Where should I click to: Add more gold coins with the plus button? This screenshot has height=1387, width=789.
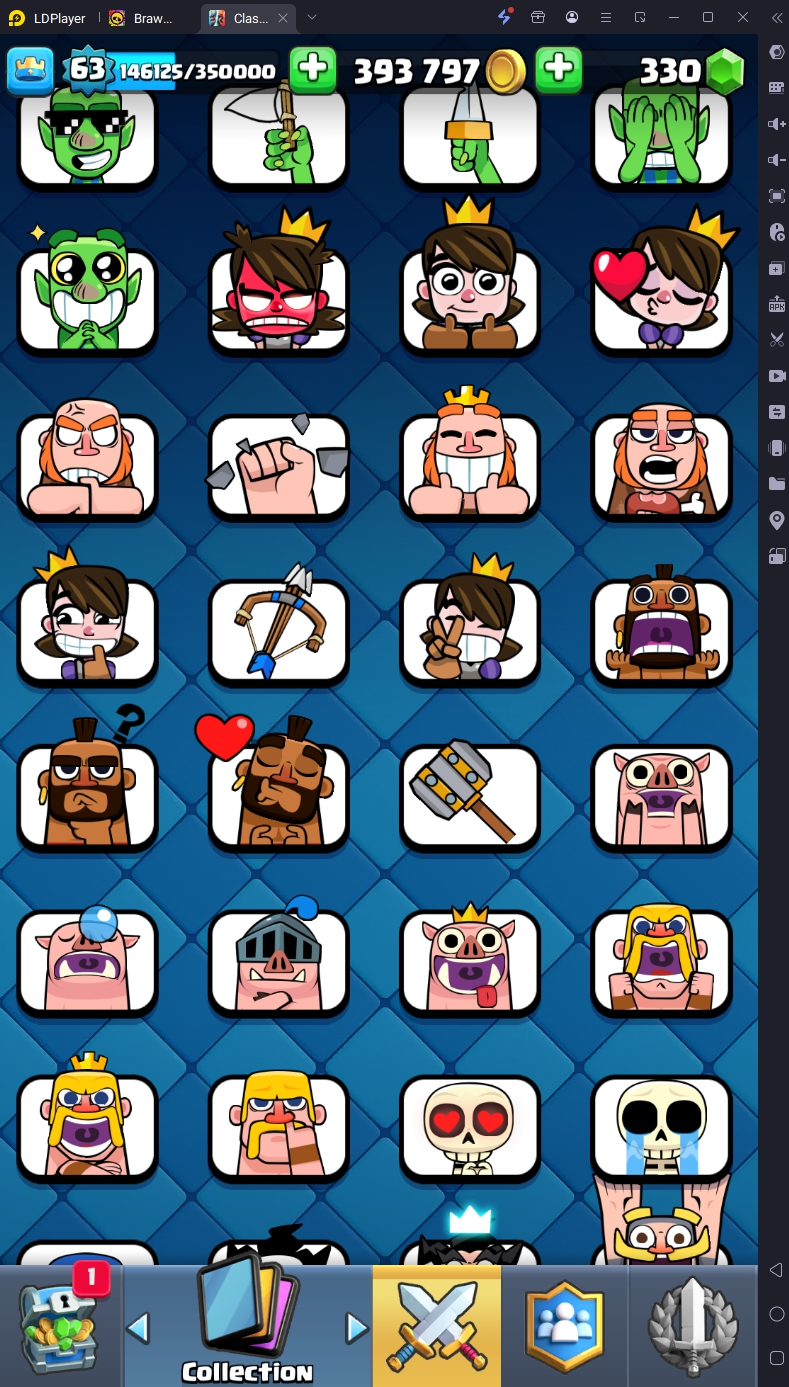[559, 70]
